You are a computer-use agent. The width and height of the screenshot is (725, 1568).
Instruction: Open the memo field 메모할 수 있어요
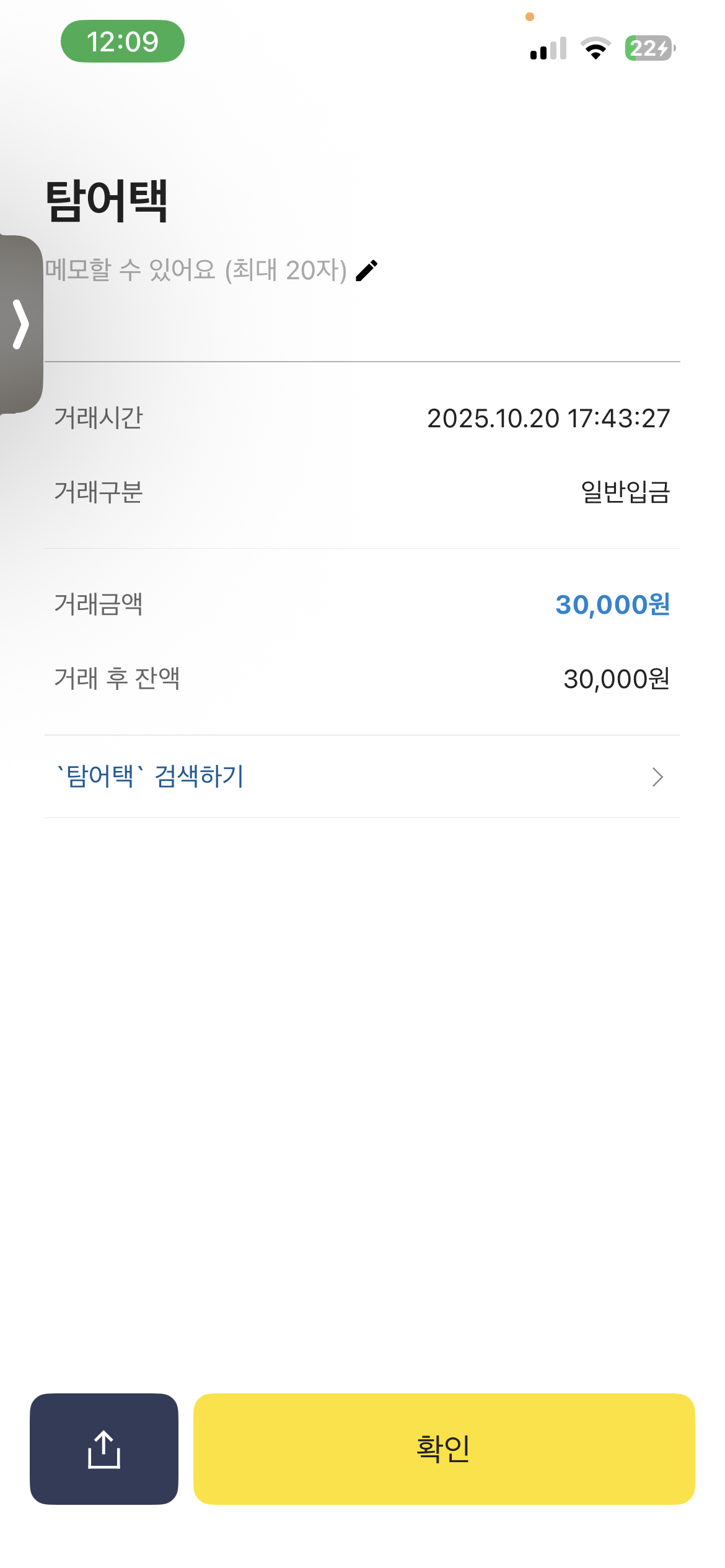(196, 271)
